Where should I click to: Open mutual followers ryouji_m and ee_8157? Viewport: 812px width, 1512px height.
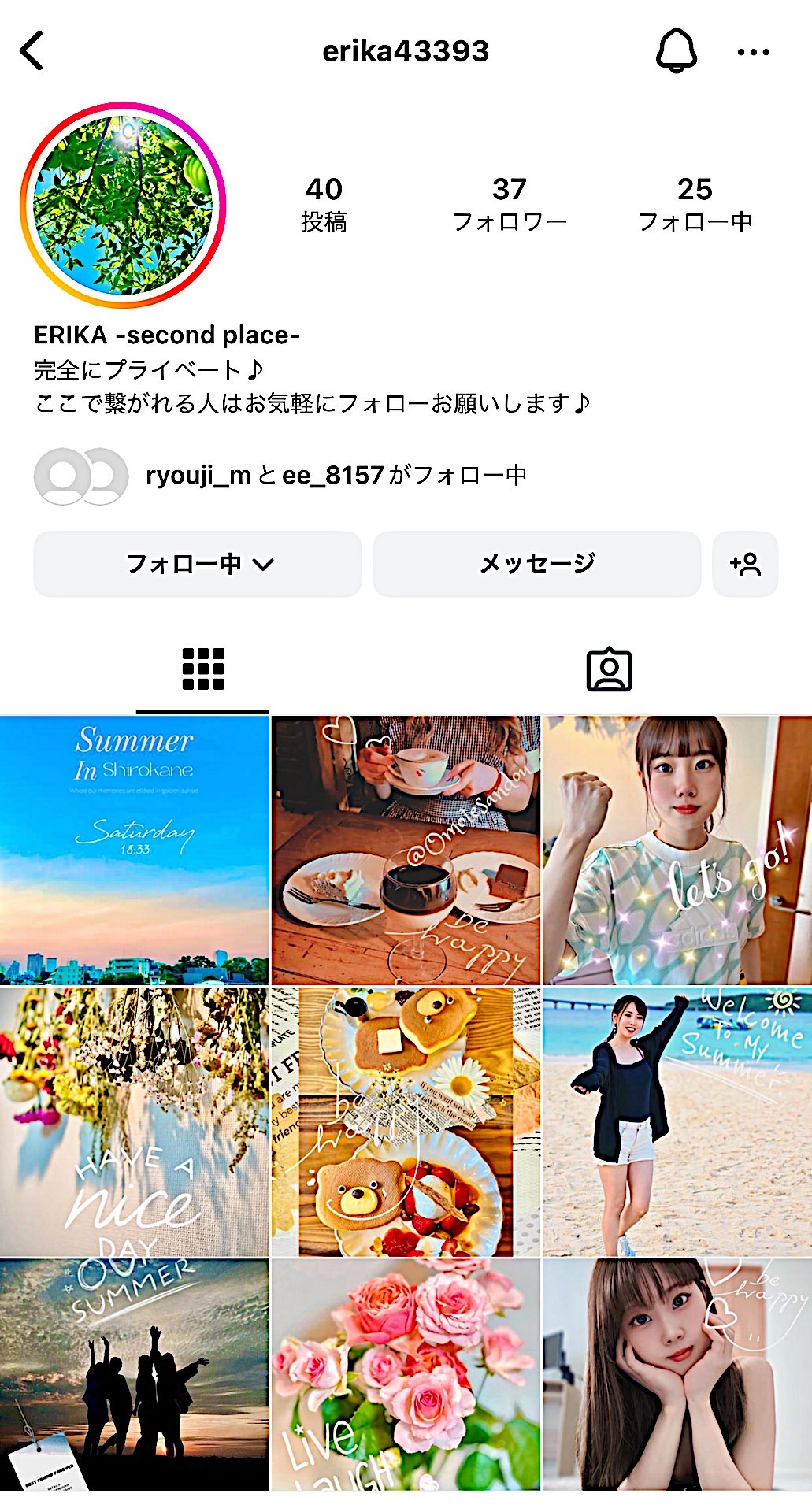pos(336,476)
